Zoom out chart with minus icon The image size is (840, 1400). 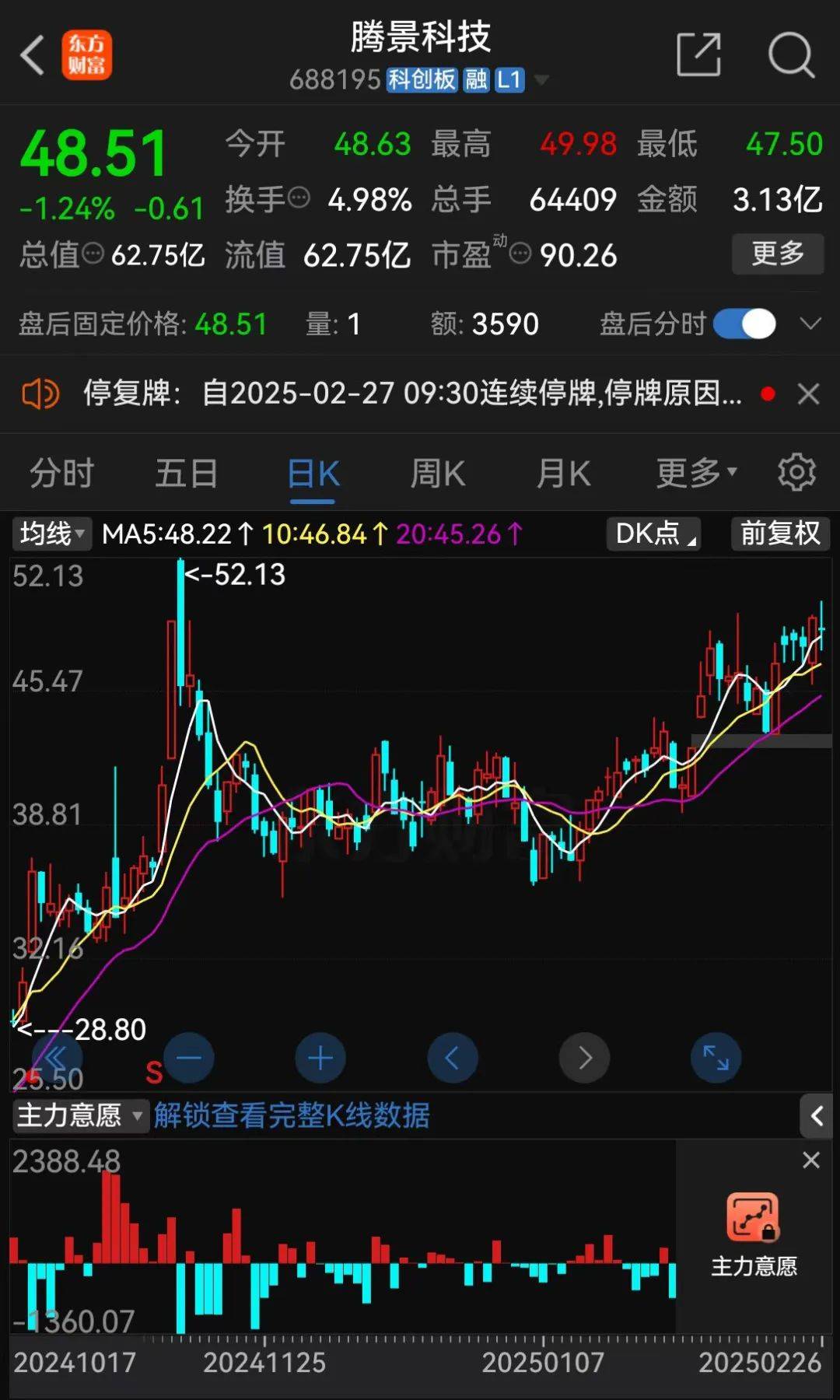coord(187,1058)
